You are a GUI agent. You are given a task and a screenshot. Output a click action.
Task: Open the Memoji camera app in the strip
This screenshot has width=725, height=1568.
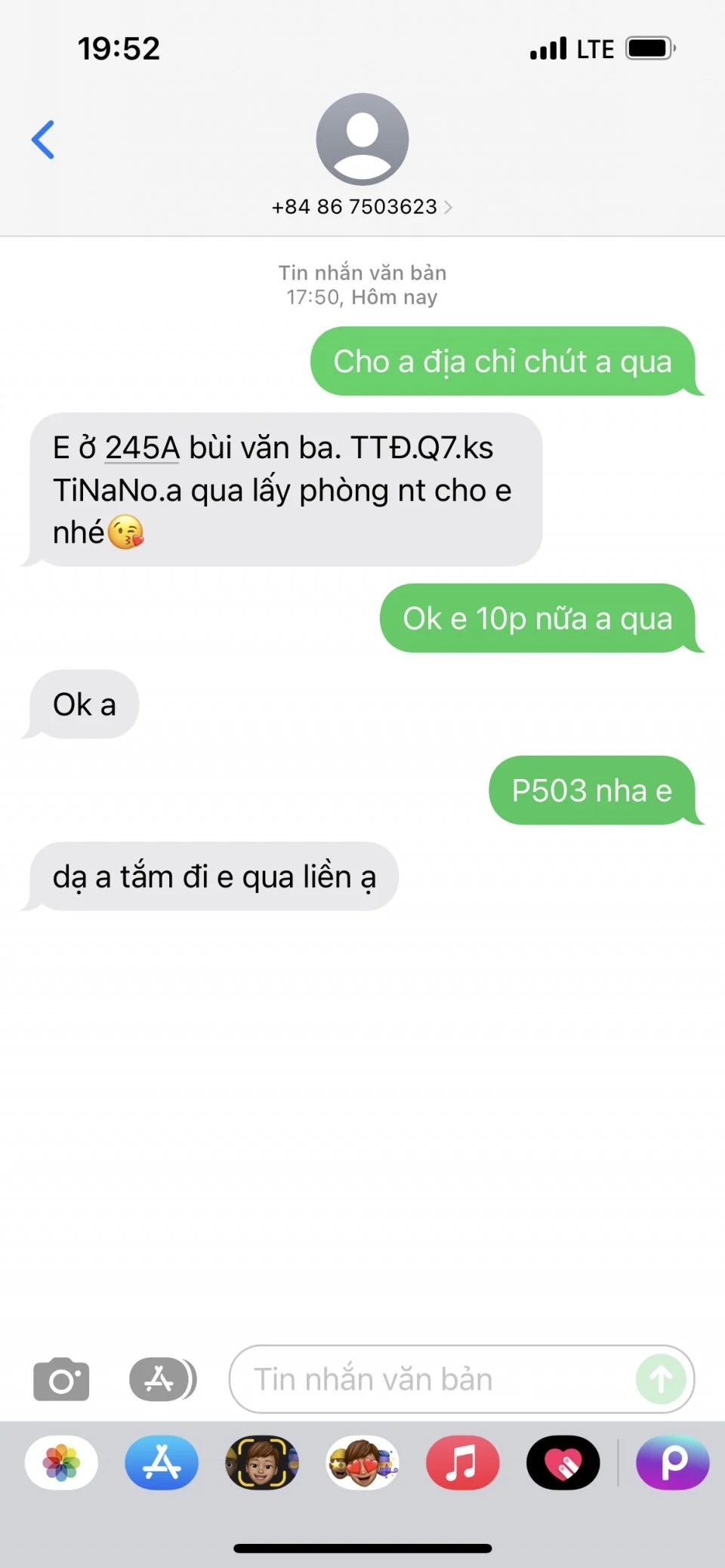(x=262, y=1463)
